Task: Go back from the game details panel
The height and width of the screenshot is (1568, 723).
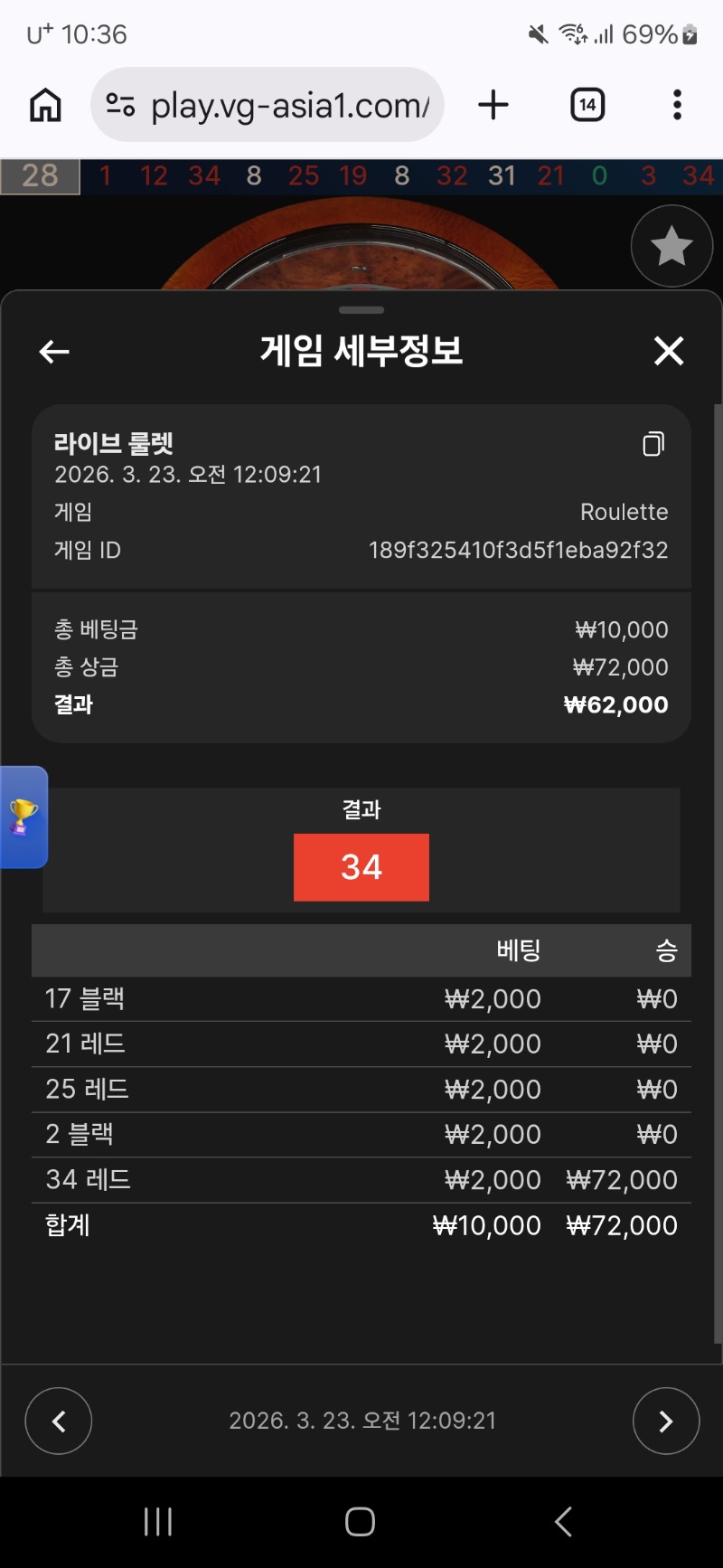Action: click(54, 352)
